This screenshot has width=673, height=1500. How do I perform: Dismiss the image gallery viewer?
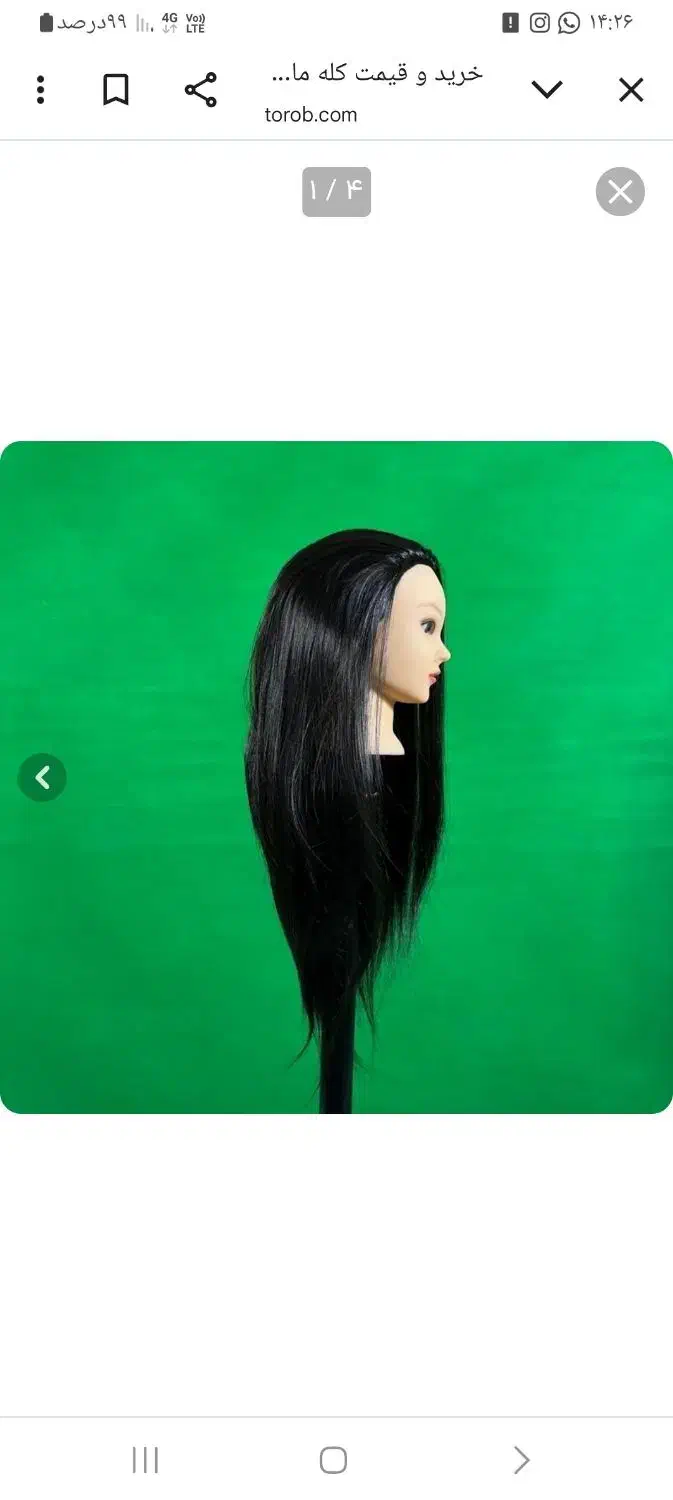620,192
